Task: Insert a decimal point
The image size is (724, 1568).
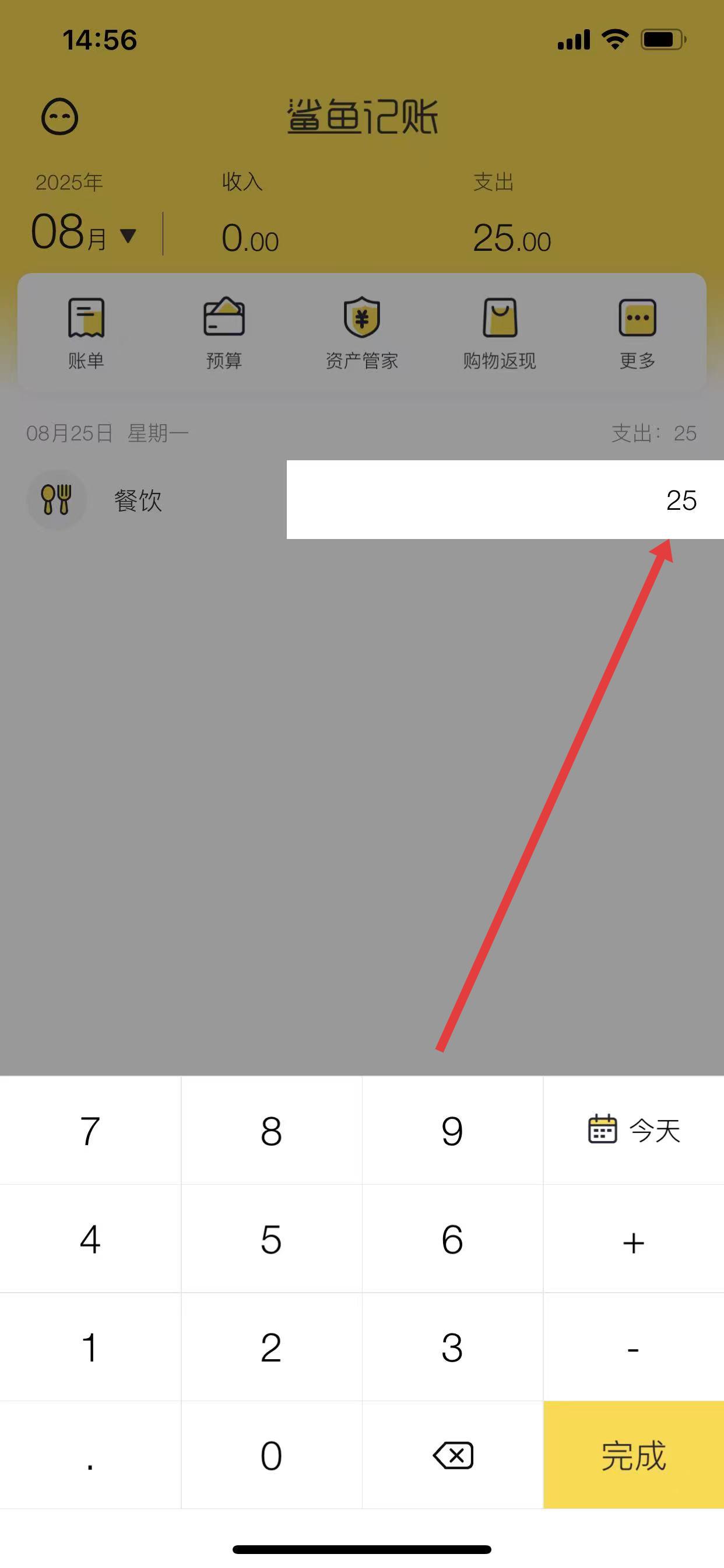Action: [90, 1456]
